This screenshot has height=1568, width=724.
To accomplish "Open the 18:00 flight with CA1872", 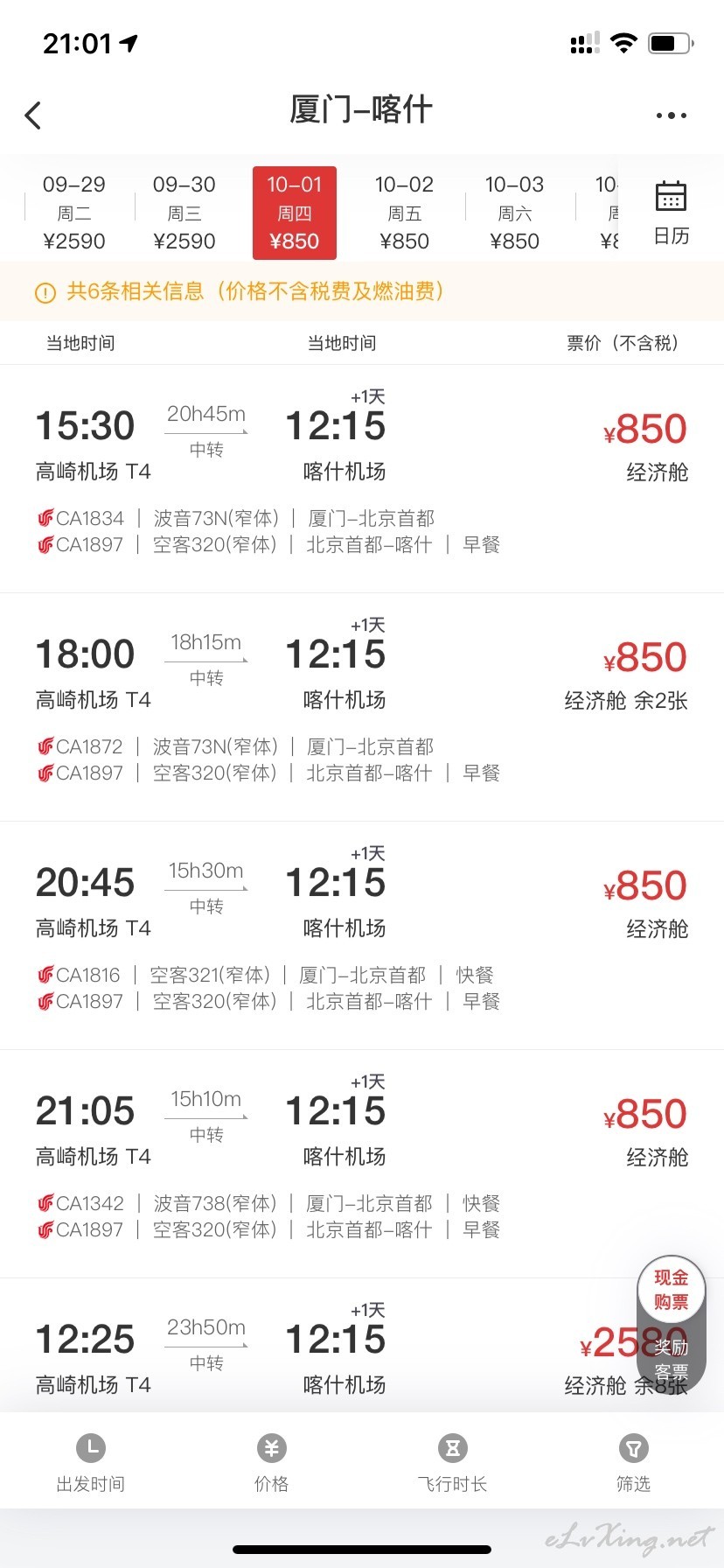I will point(362,707).
